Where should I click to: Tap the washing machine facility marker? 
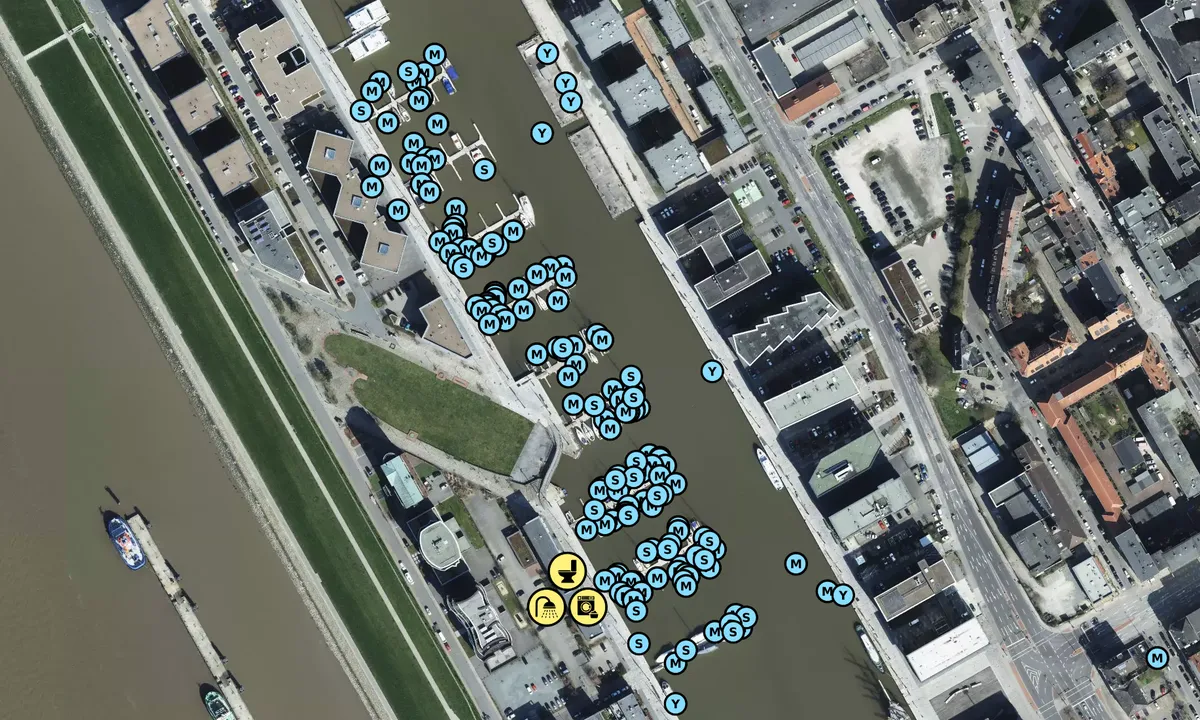[x=587, y=607]
